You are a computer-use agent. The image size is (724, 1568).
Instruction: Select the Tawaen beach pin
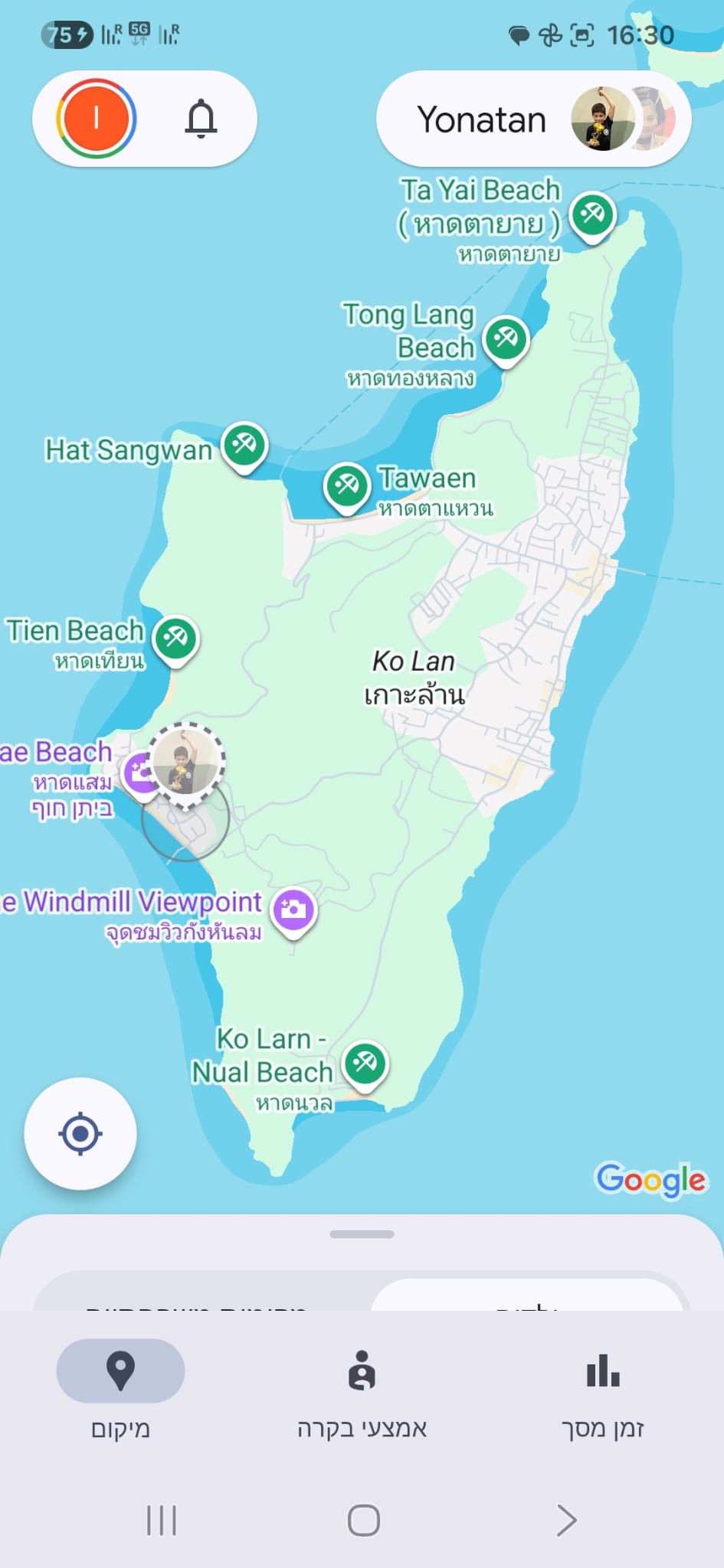[346, 485]
